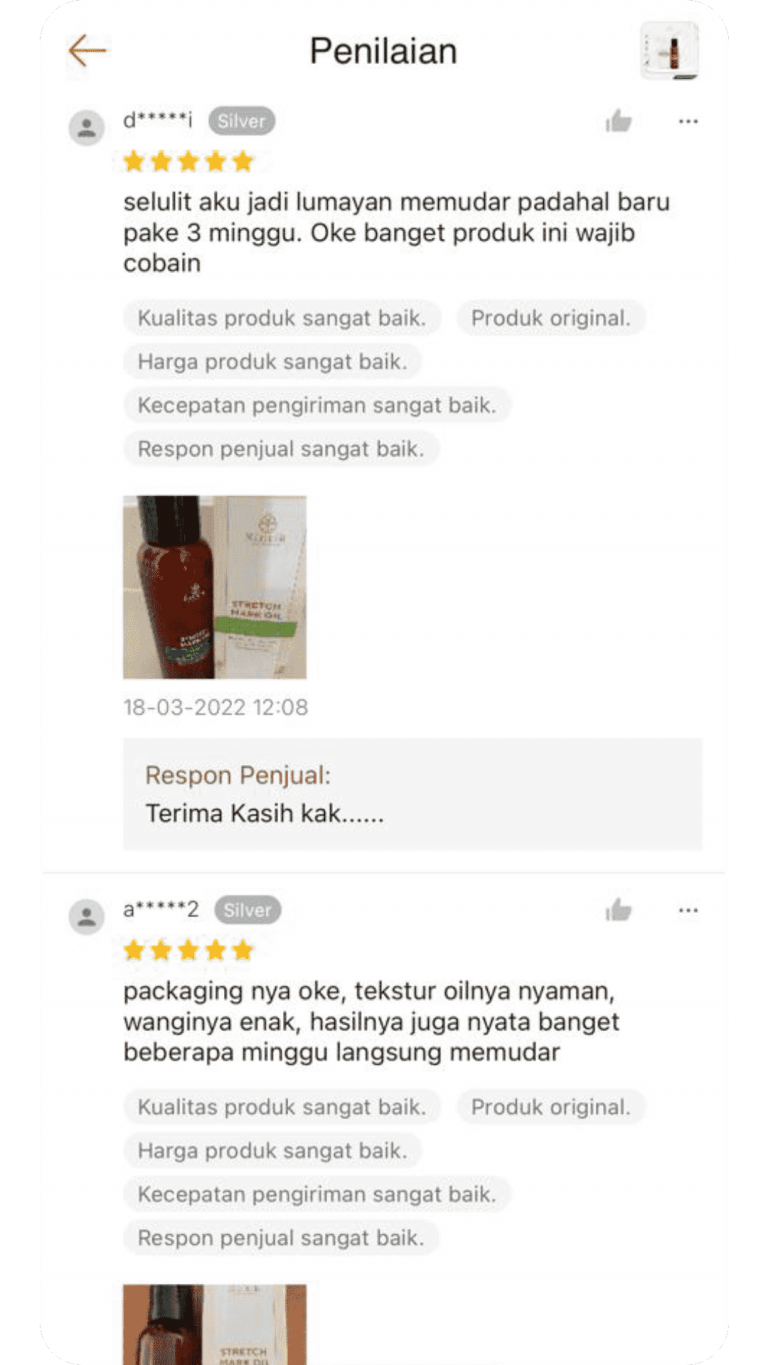
Task: Open more options for d*****i's review
Action: click(688, 122)
